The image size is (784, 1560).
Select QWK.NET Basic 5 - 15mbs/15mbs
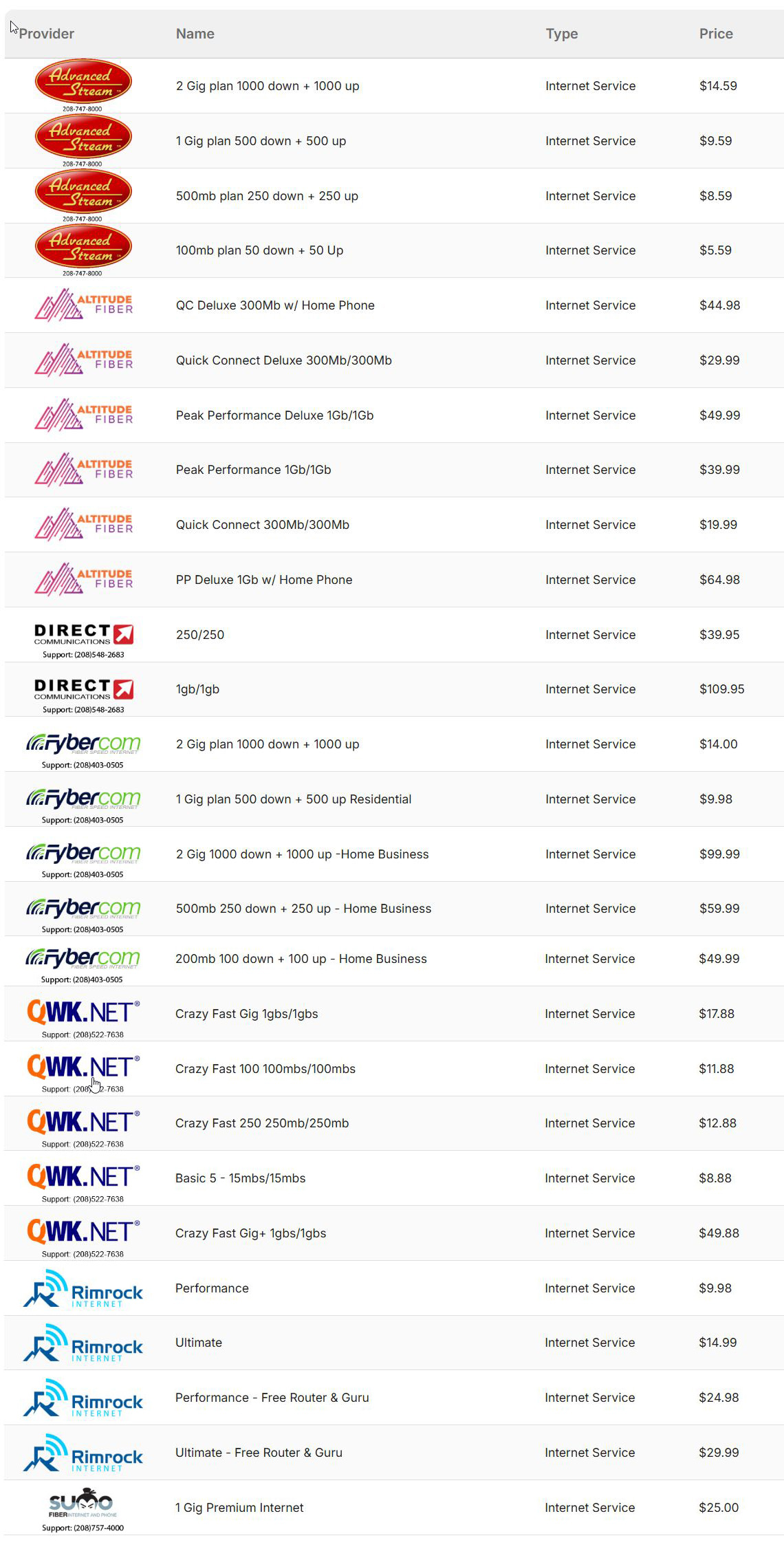coord(240,1178)
